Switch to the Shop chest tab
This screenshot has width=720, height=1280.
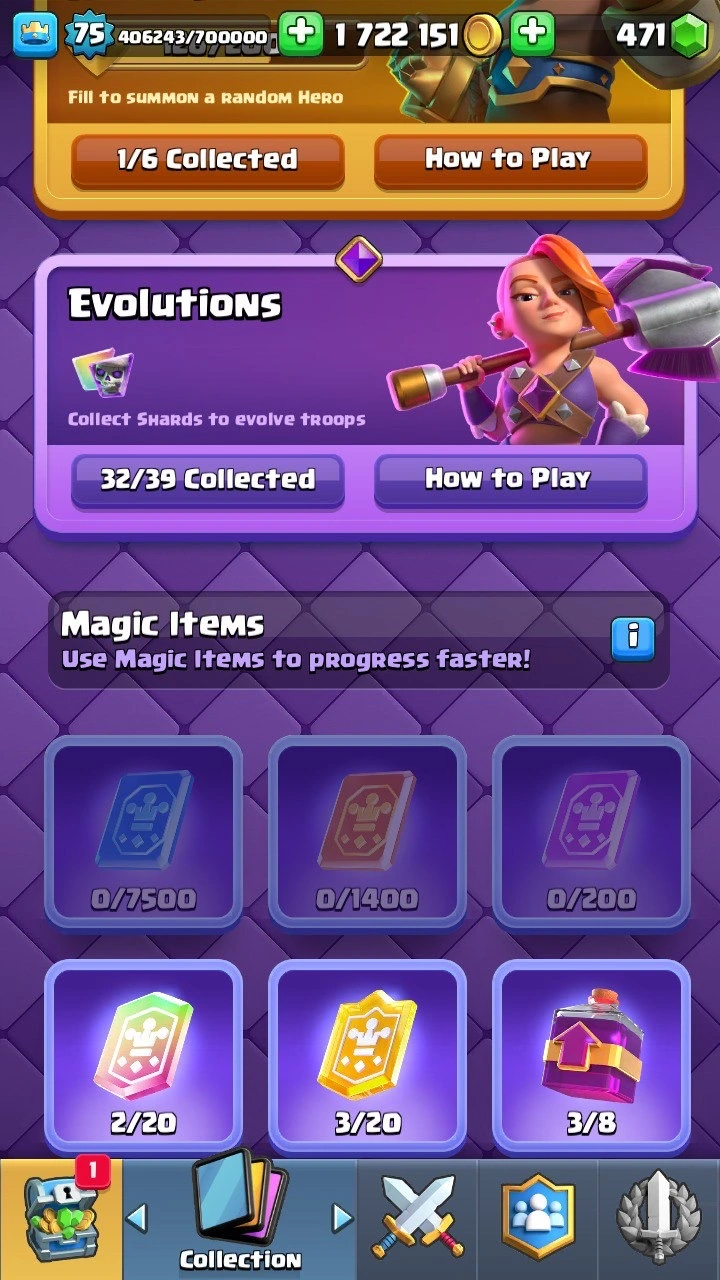tap(60, 1220)
